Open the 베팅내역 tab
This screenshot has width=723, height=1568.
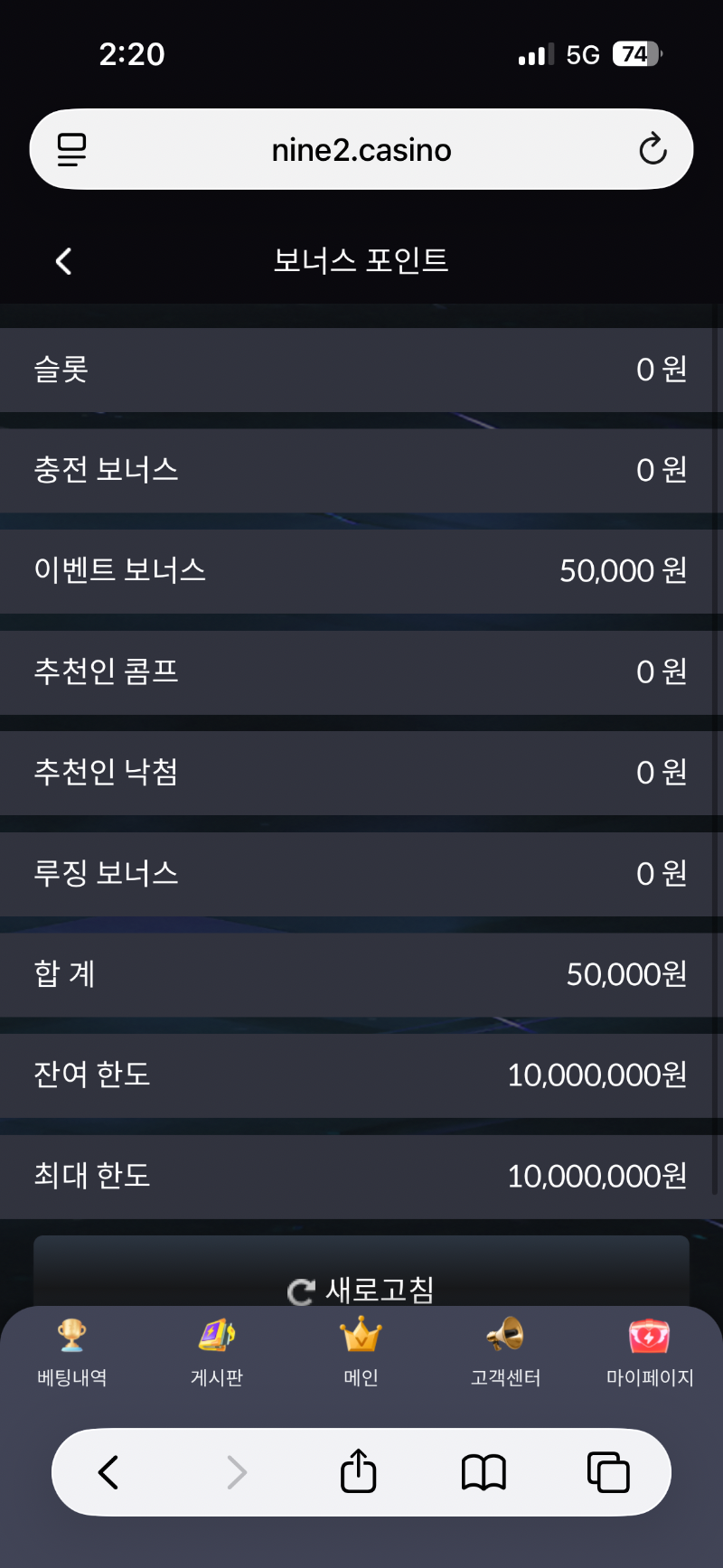click(x=72, y=1352)
